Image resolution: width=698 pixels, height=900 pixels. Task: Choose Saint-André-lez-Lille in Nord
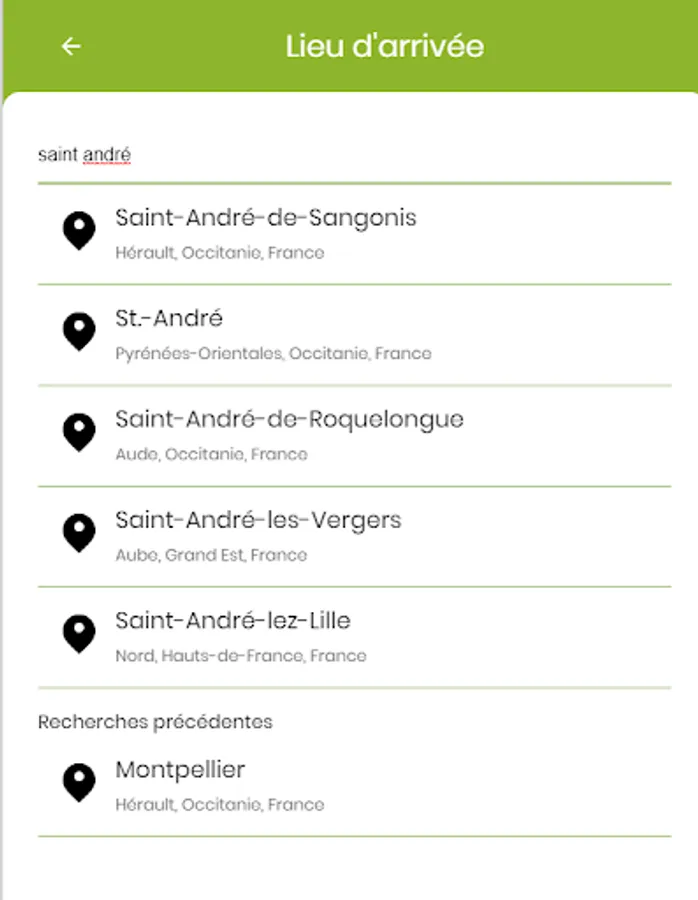click(240, 637)
